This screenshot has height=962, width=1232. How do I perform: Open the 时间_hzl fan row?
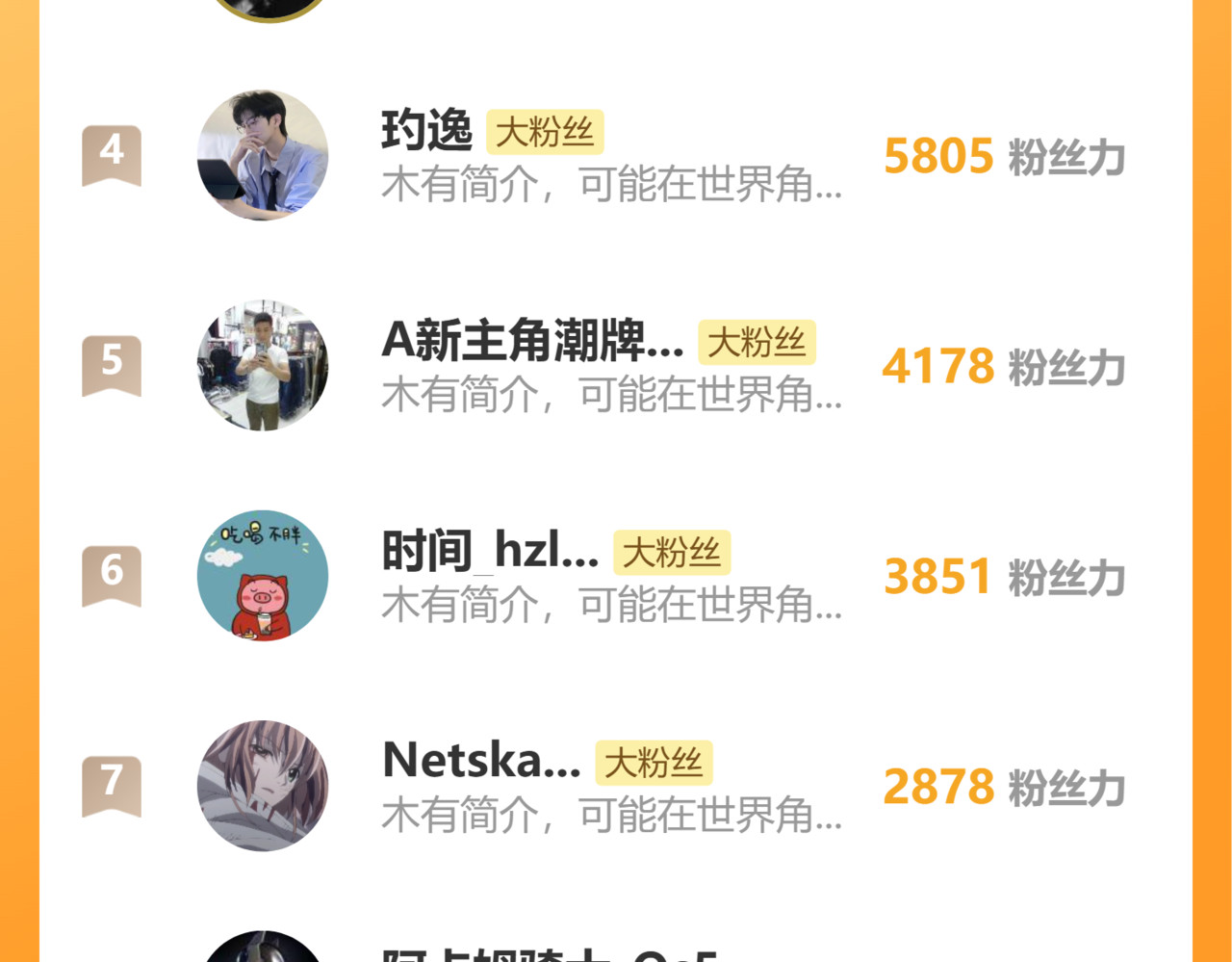[489, 552]
